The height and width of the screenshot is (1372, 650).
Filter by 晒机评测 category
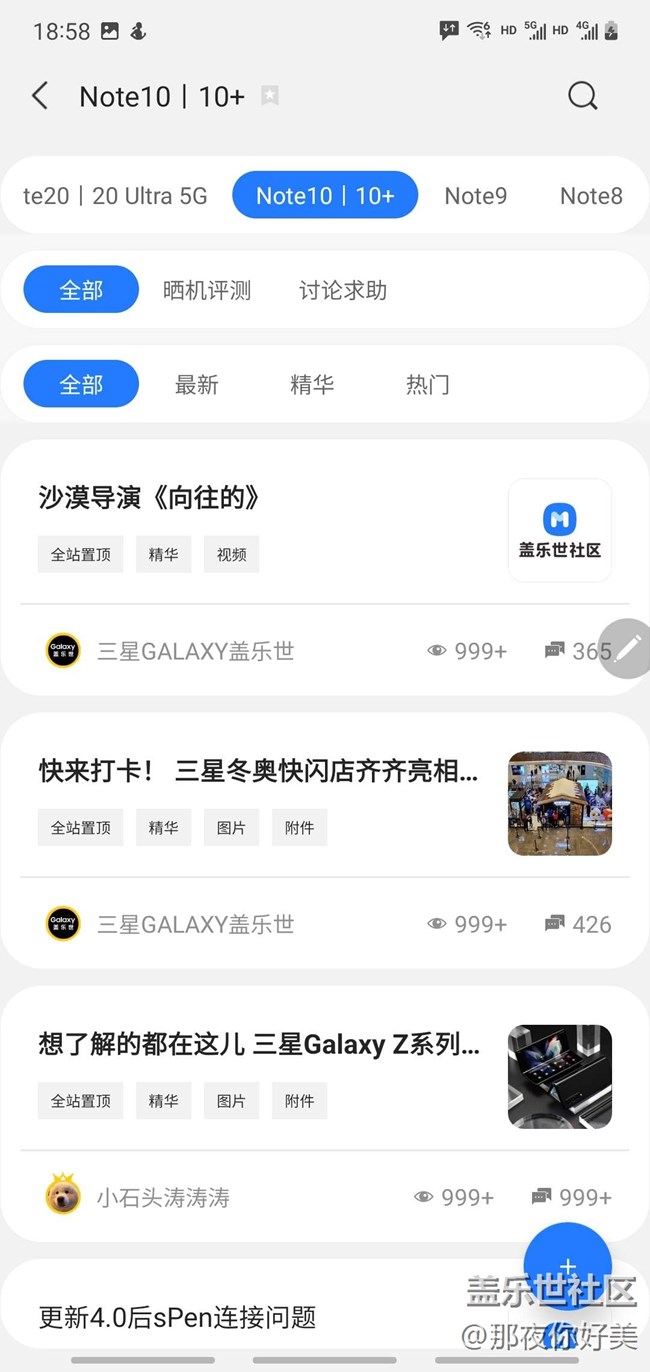click(x=207, y=291)
